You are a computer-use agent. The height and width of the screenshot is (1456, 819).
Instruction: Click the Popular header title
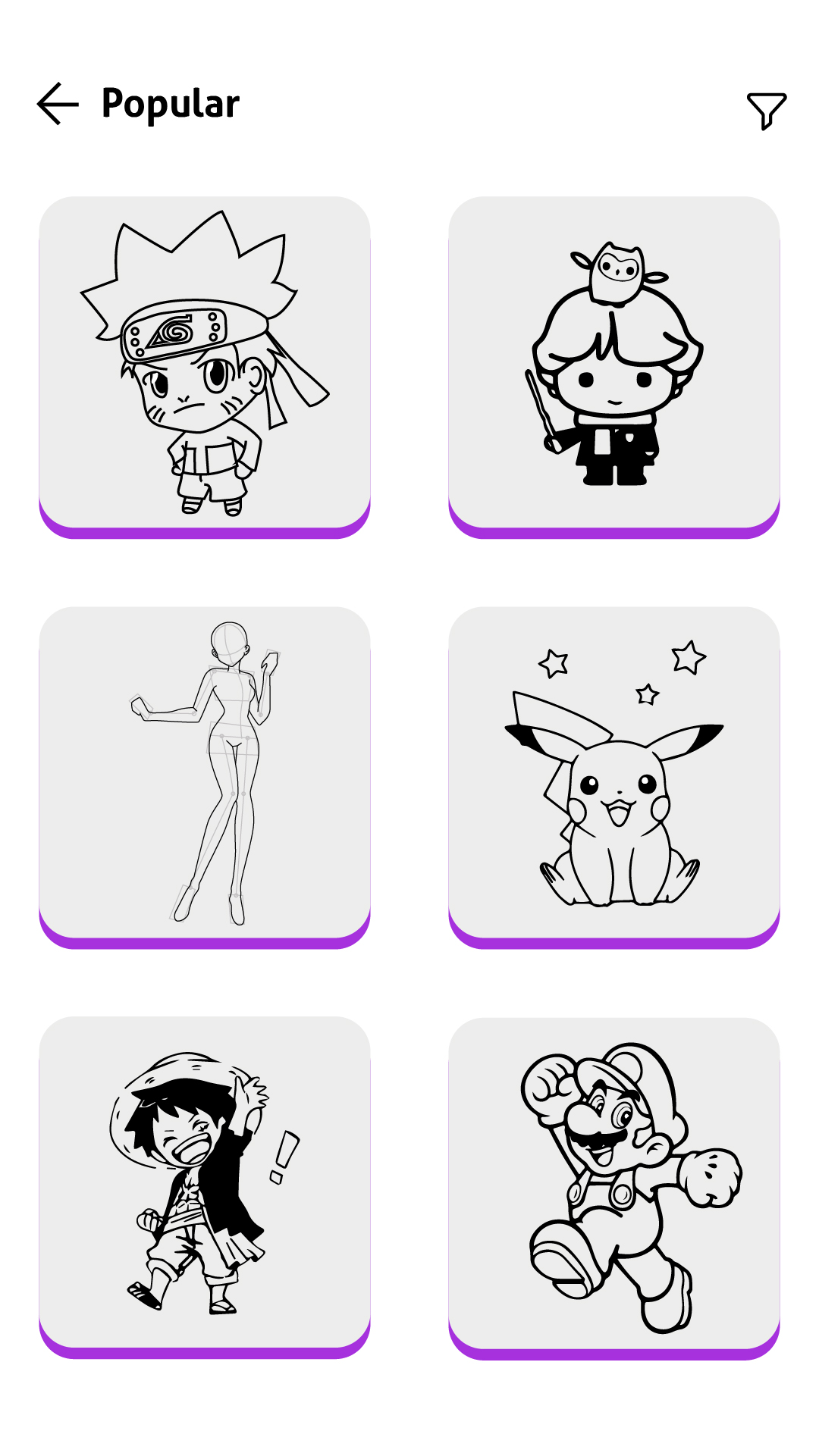pos(170,103)
